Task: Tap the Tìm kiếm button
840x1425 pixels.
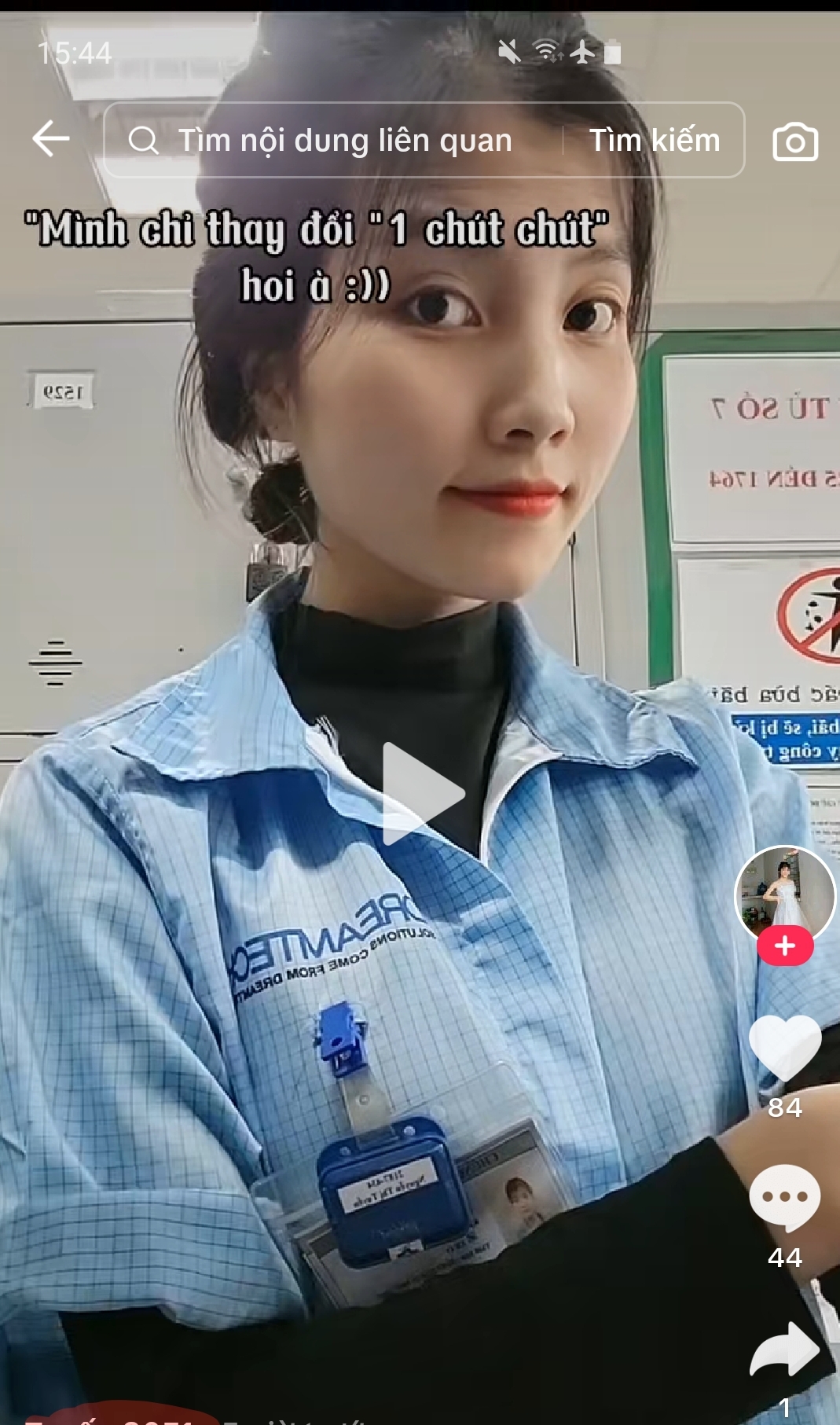Action: [655, 140]
